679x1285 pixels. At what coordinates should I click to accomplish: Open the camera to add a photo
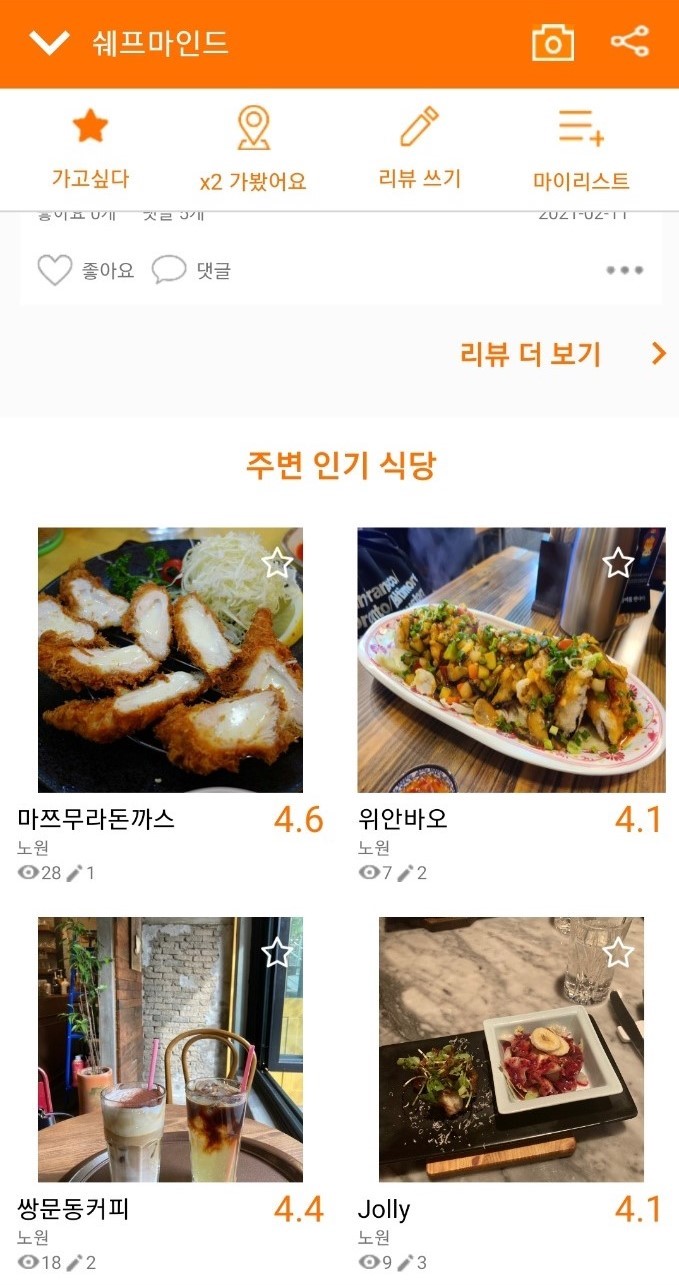pos(552,43)
